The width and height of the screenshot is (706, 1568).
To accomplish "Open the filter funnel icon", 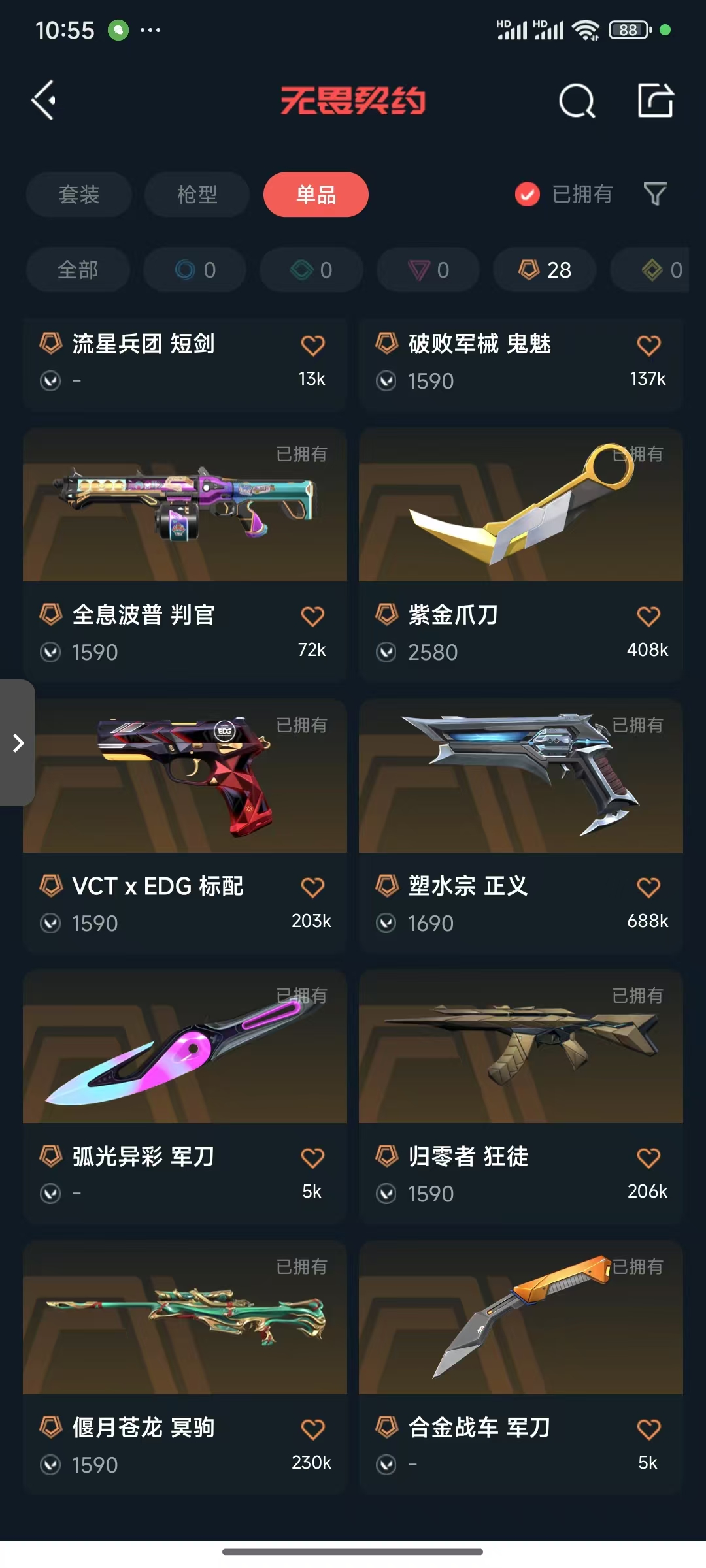I will coord(655,194).
